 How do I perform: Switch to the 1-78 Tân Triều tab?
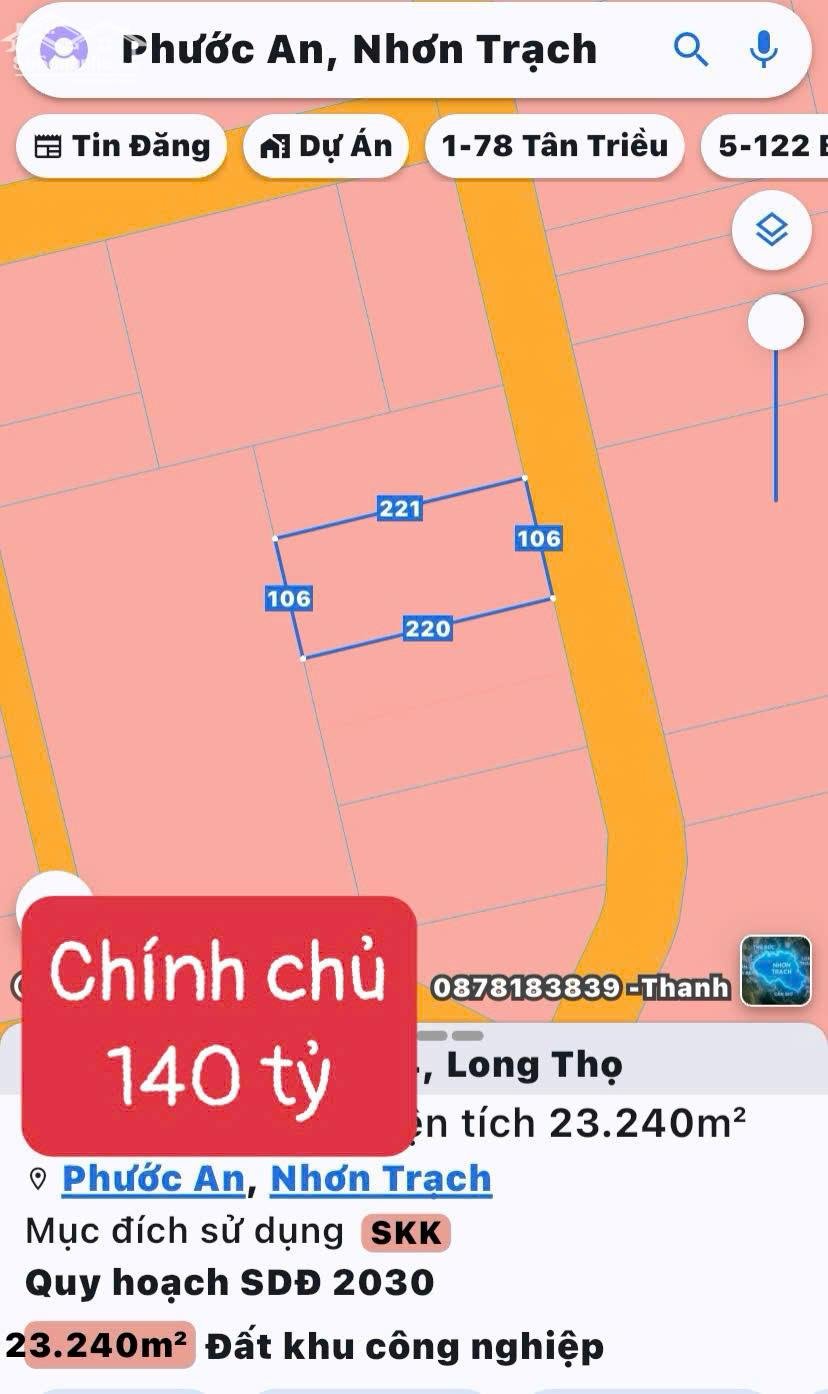554,145
